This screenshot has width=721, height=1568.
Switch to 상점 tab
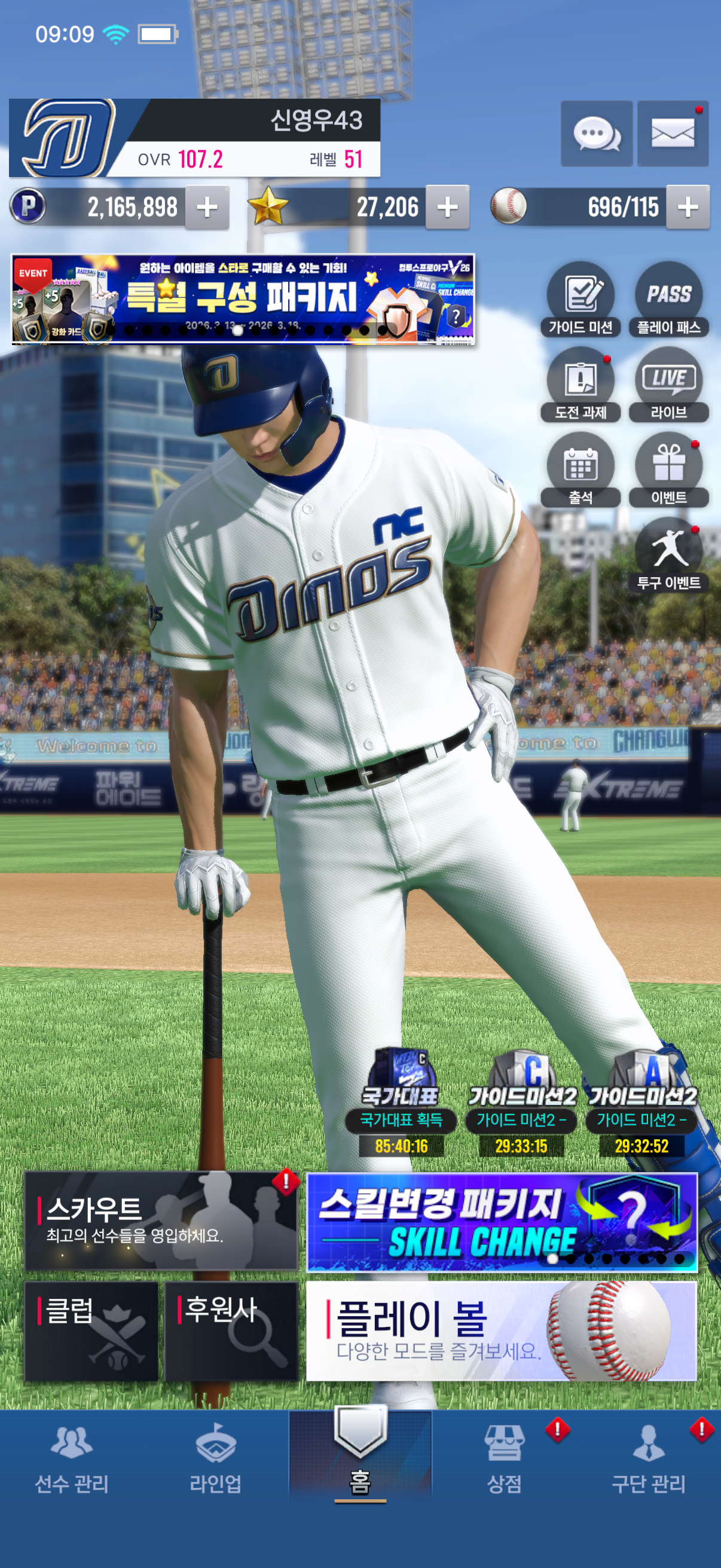[x=505, y=1460]
